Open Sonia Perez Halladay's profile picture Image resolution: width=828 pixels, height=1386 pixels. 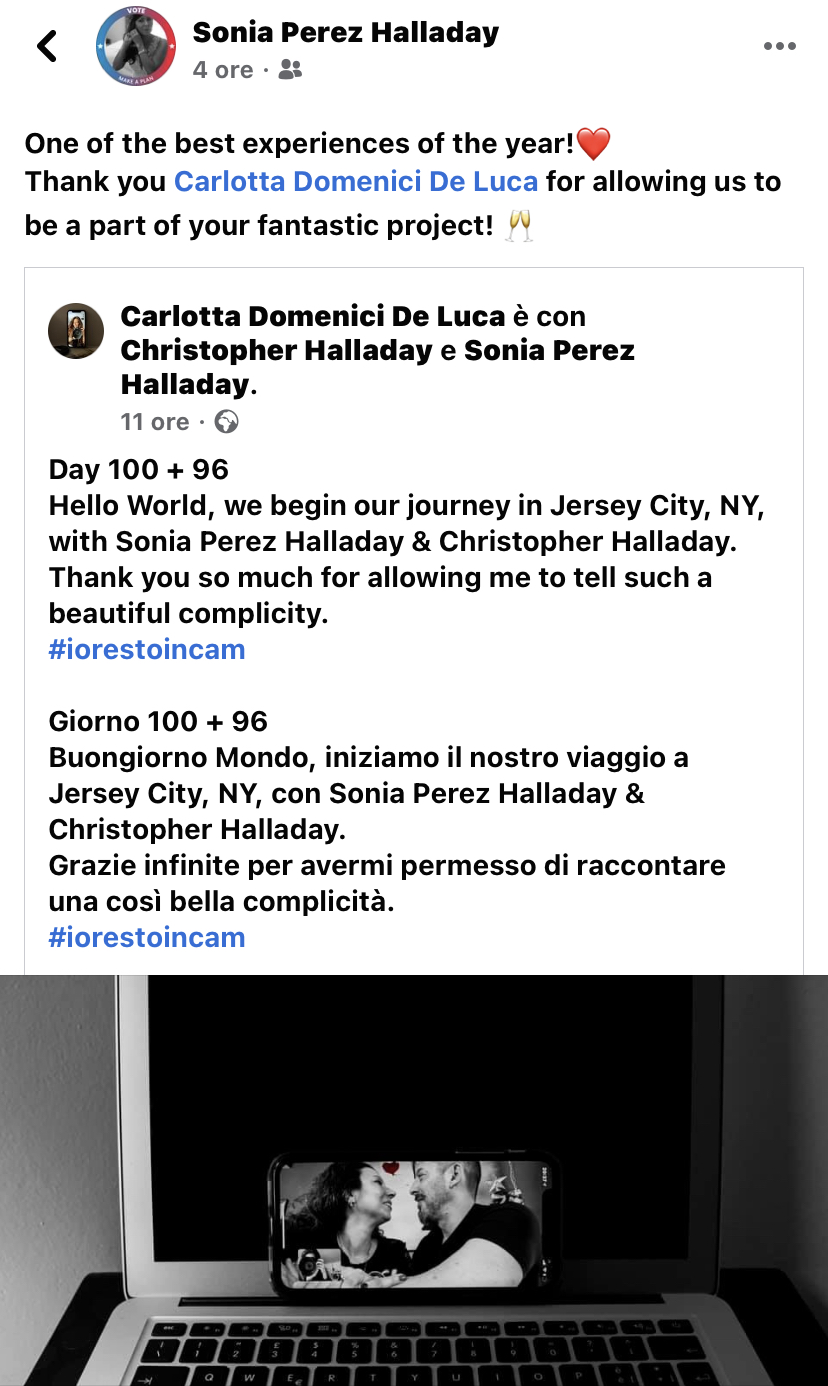(135, 46)
